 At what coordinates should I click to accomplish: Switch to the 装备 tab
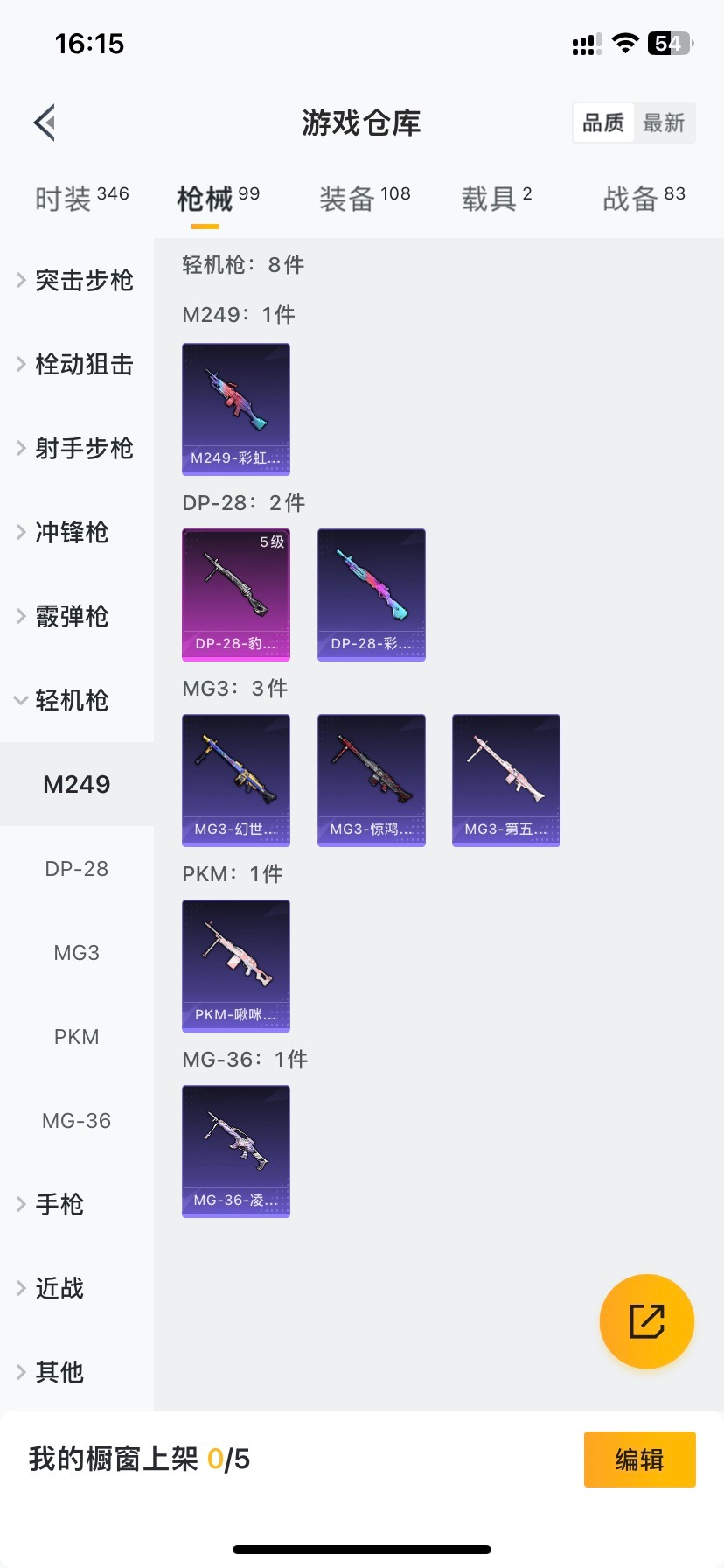(x=364, y=199)
